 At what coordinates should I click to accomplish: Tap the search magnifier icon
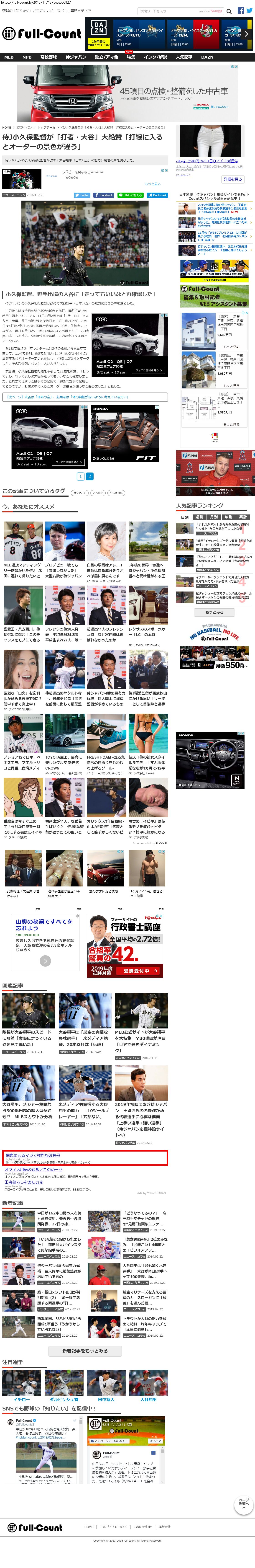click(229, 11)
